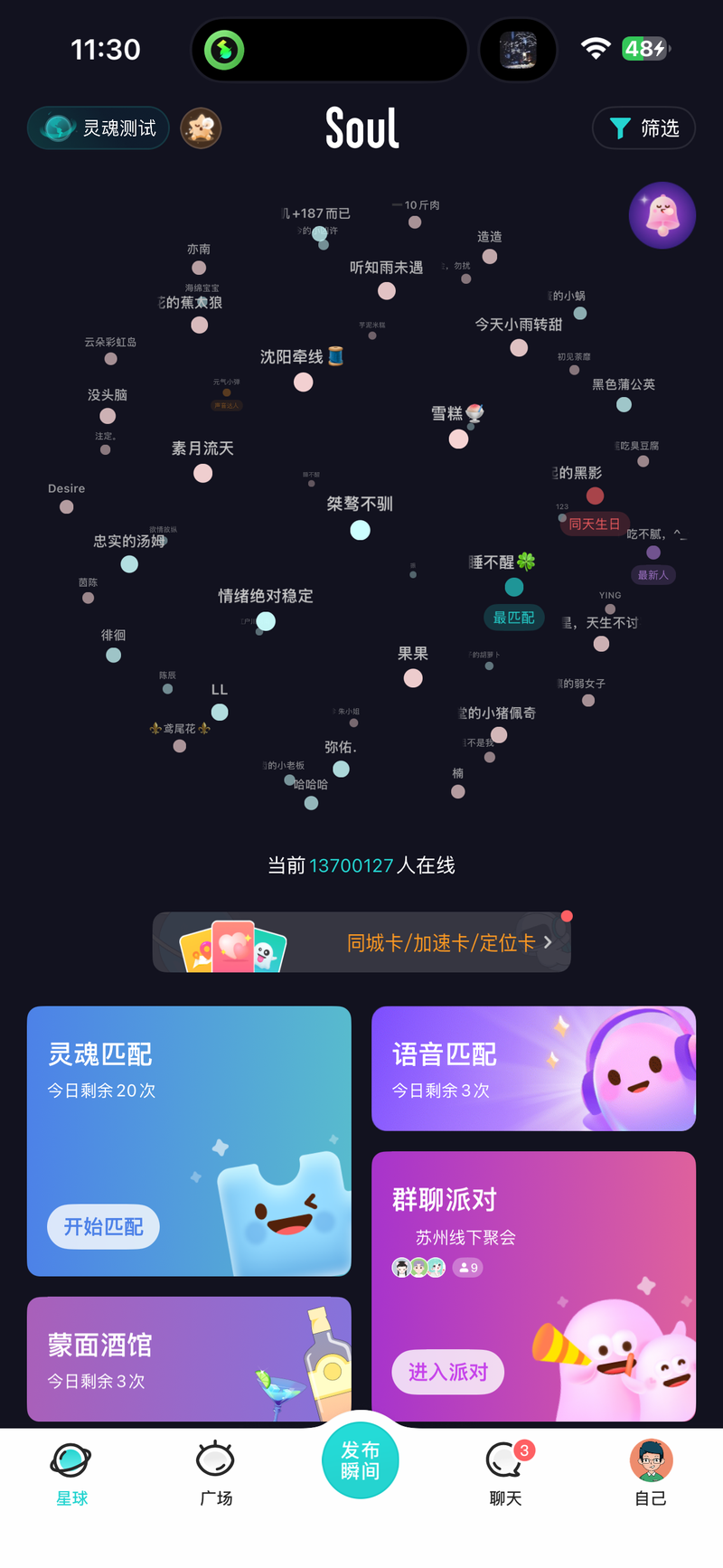Go to the 自己 profile tab
This screenshot has height=1568, width=723.
[x=651, y=1473]
